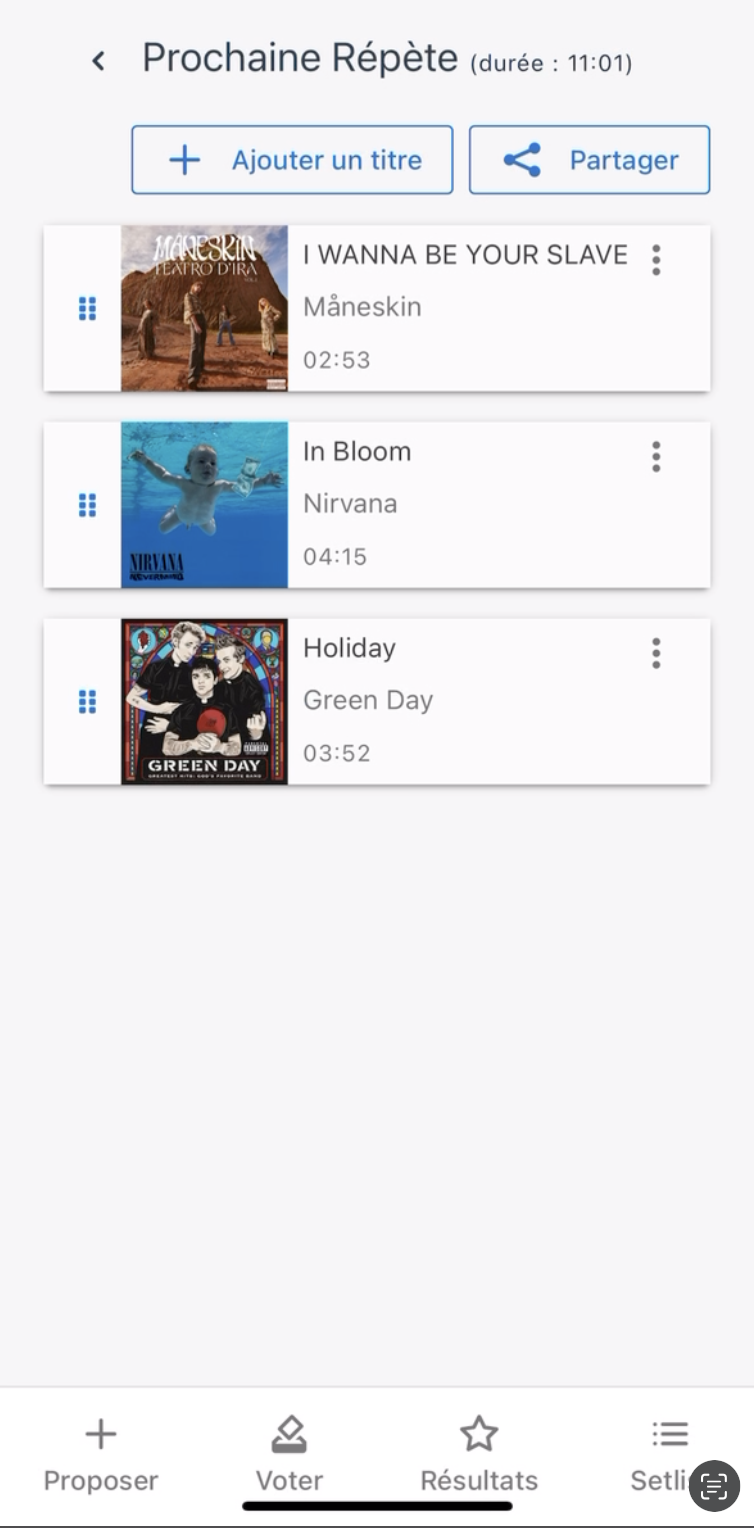
Task: Switch to the Proposer tab
Action: pos(100,1455)
